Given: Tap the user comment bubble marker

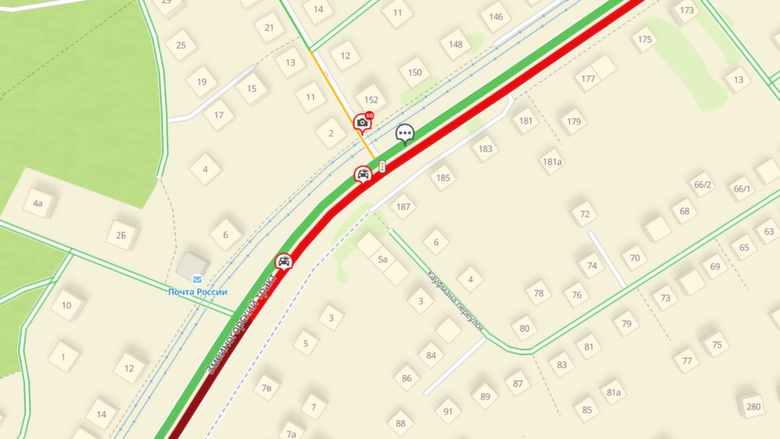Looking at the screenshot, I should (x=404, y=133).
